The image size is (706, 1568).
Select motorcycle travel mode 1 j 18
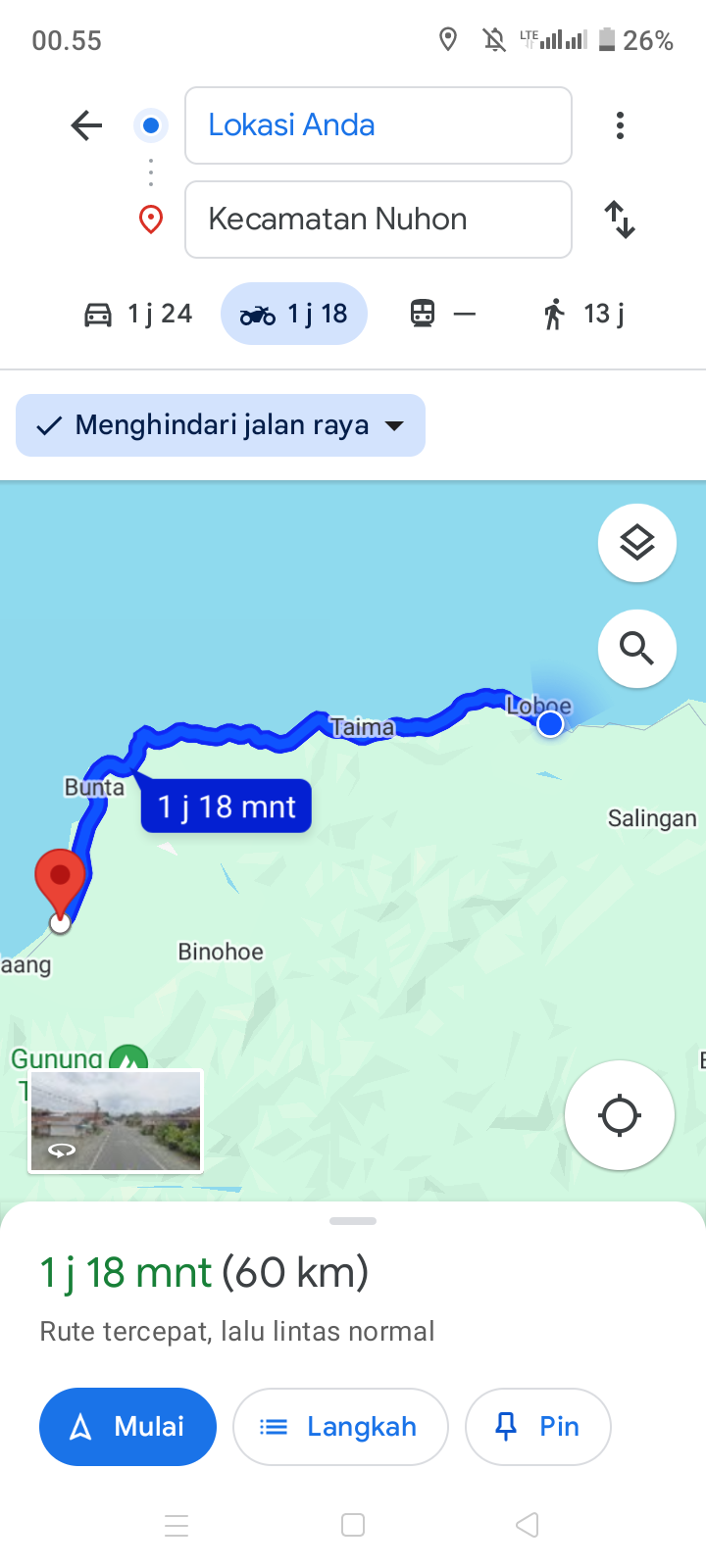(294, 314)
